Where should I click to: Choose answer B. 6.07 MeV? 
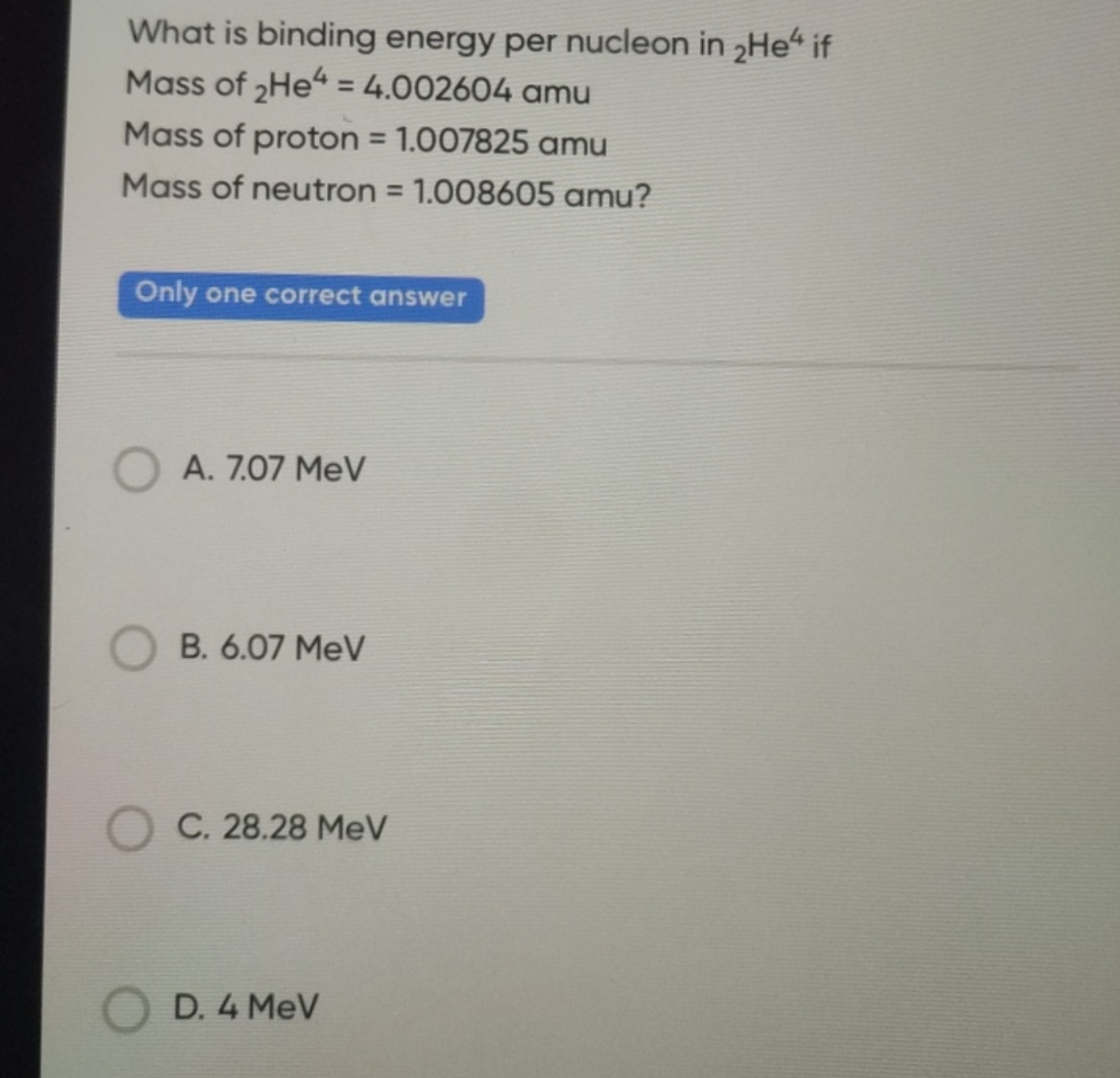click(133, 649)
